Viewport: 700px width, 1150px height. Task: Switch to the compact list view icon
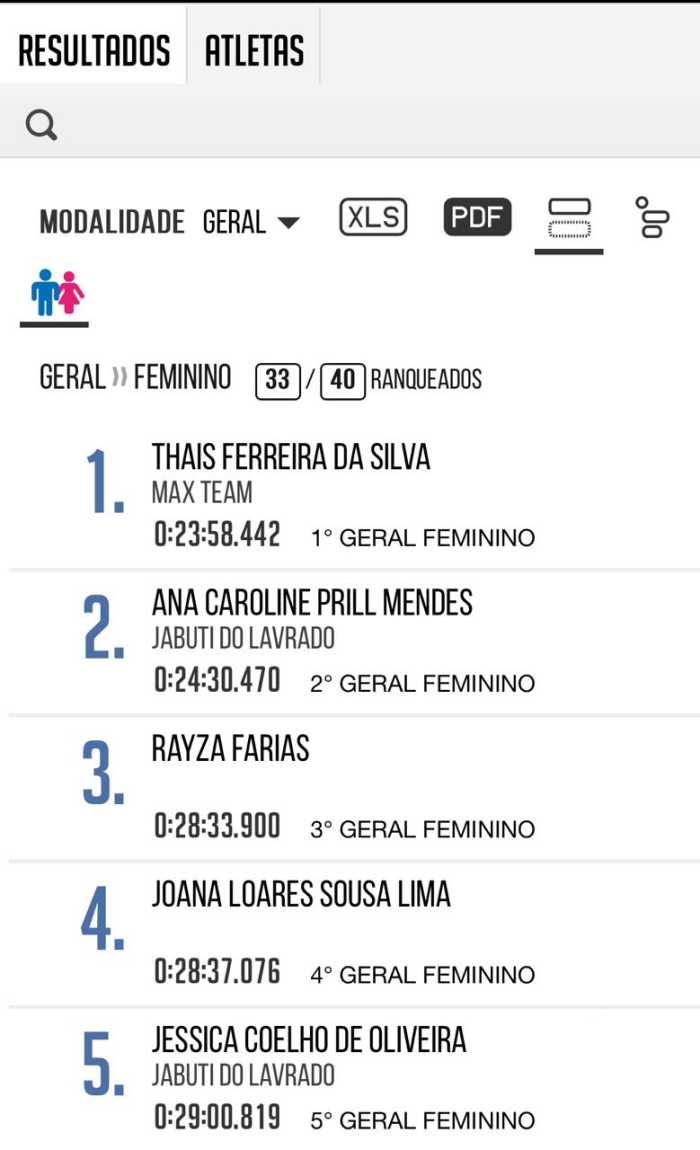tap(652, 217)
